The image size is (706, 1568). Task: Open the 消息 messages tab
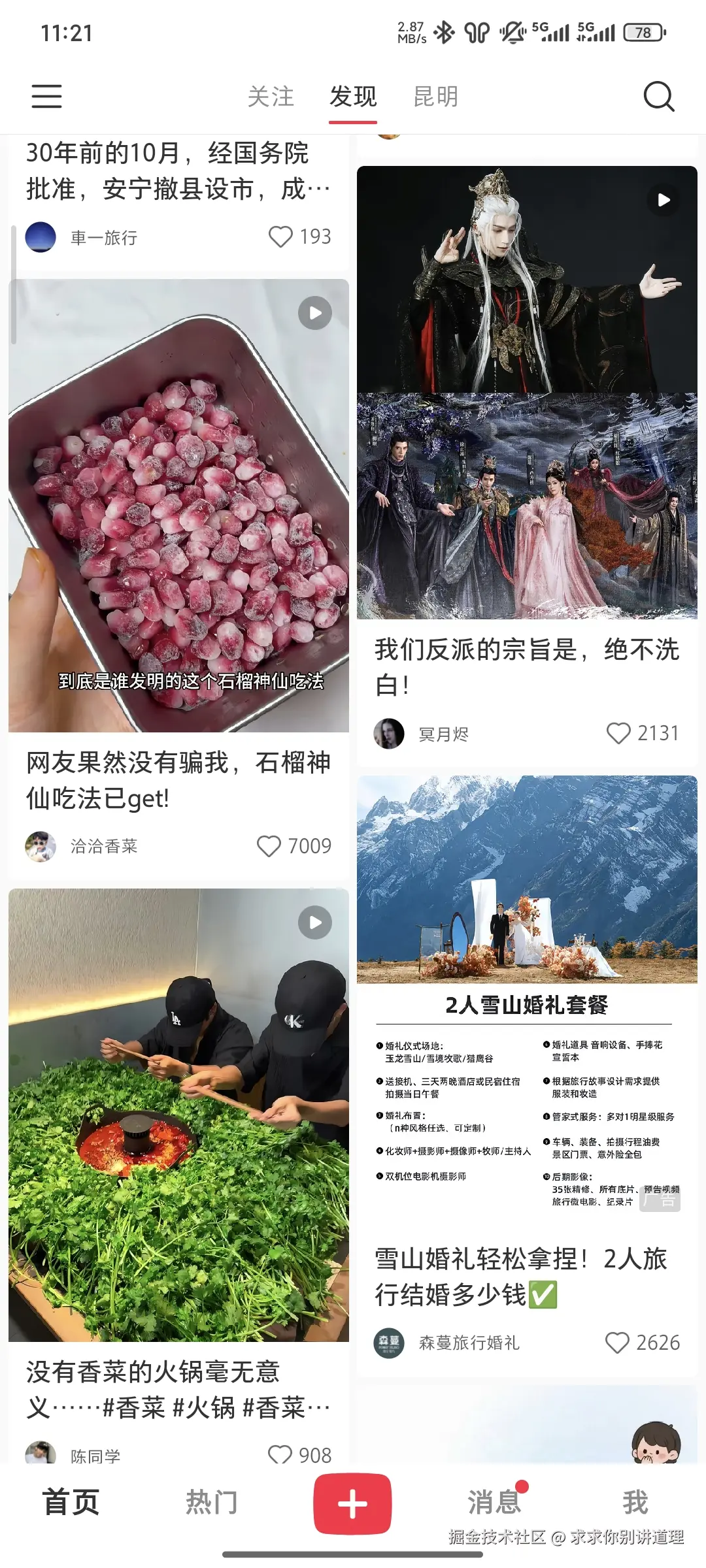click(494, 1502)
